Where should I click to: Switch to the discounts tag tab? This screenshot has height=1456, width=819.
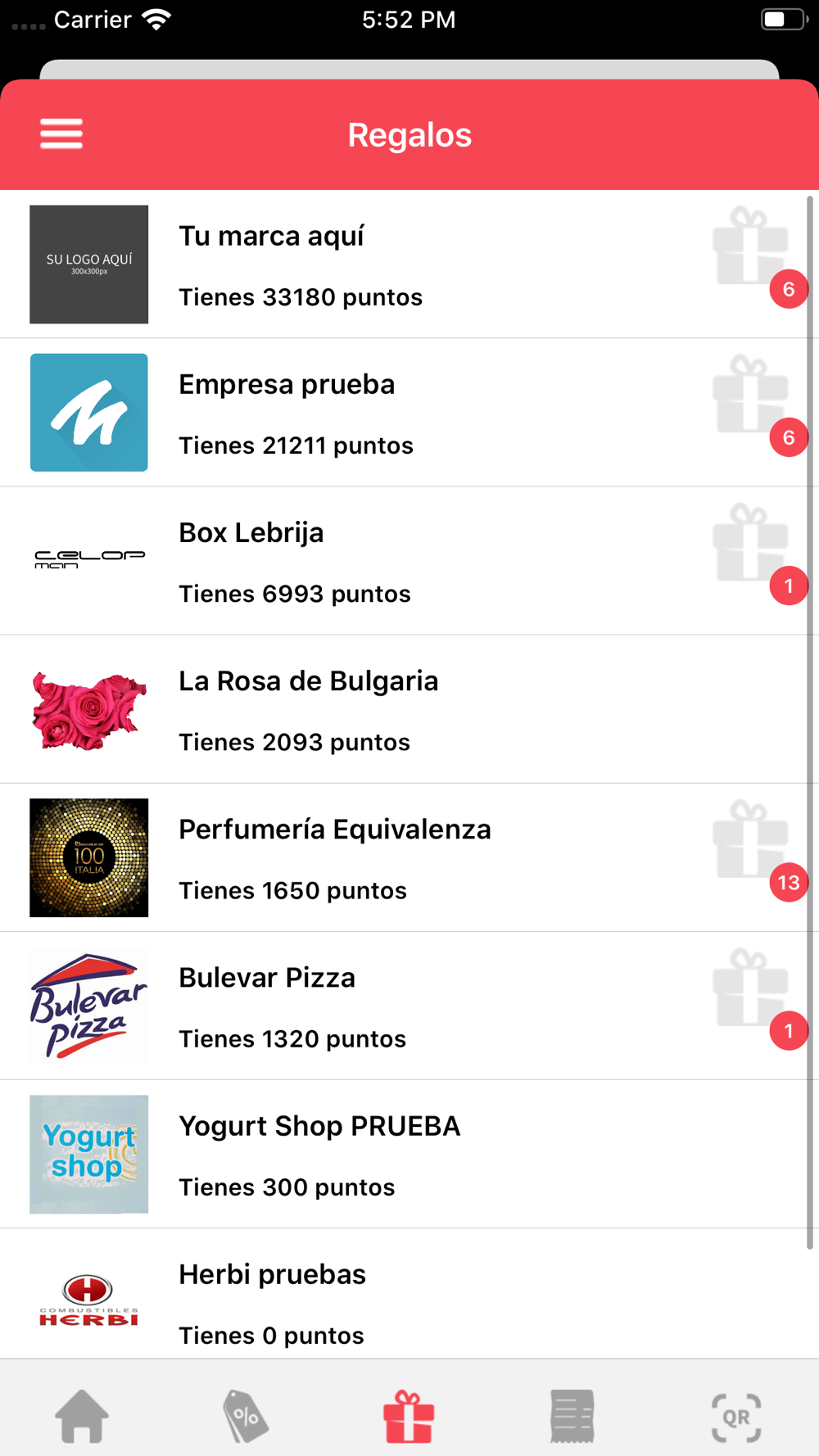point(246,1416)
